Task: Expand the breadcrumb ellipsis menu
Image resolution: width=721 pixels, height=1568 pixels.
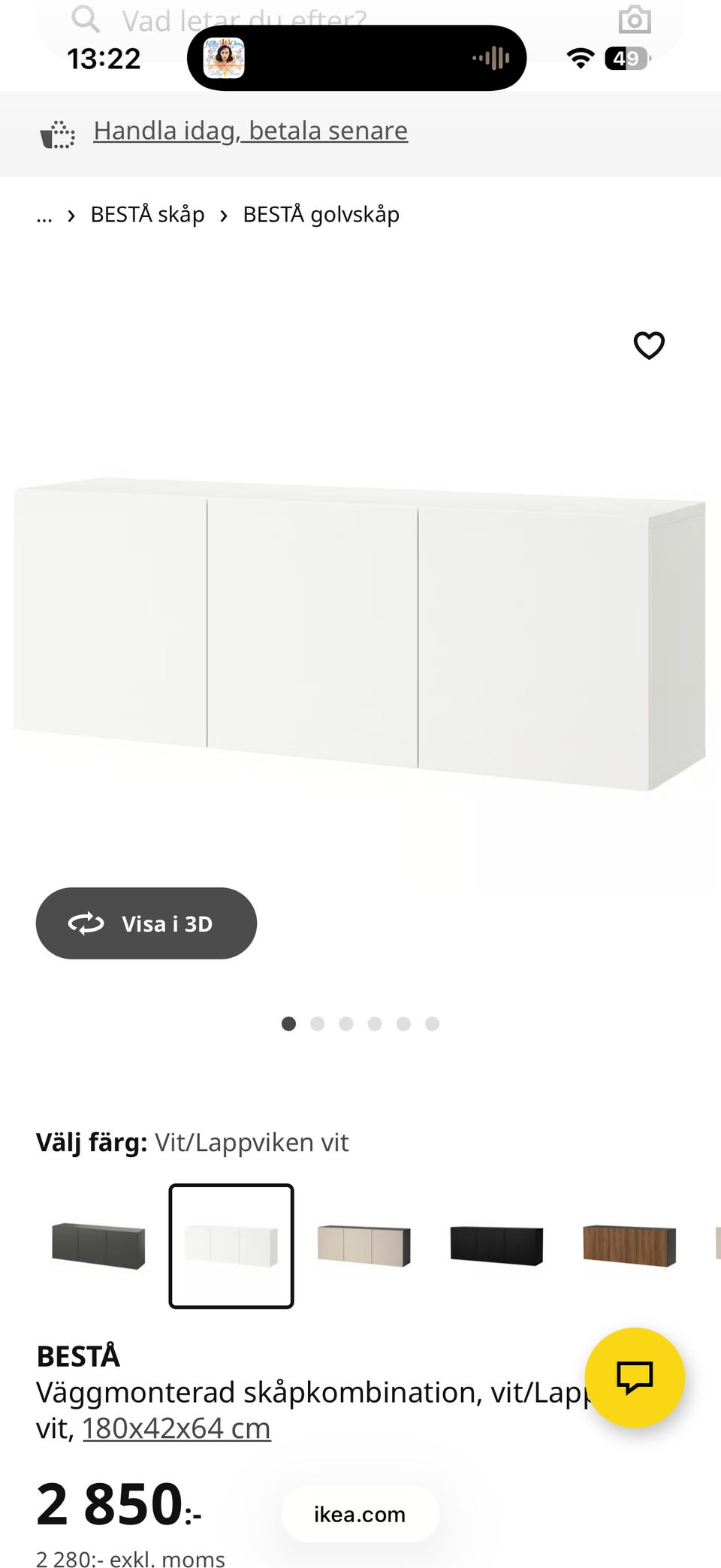Action: (44, 214)
